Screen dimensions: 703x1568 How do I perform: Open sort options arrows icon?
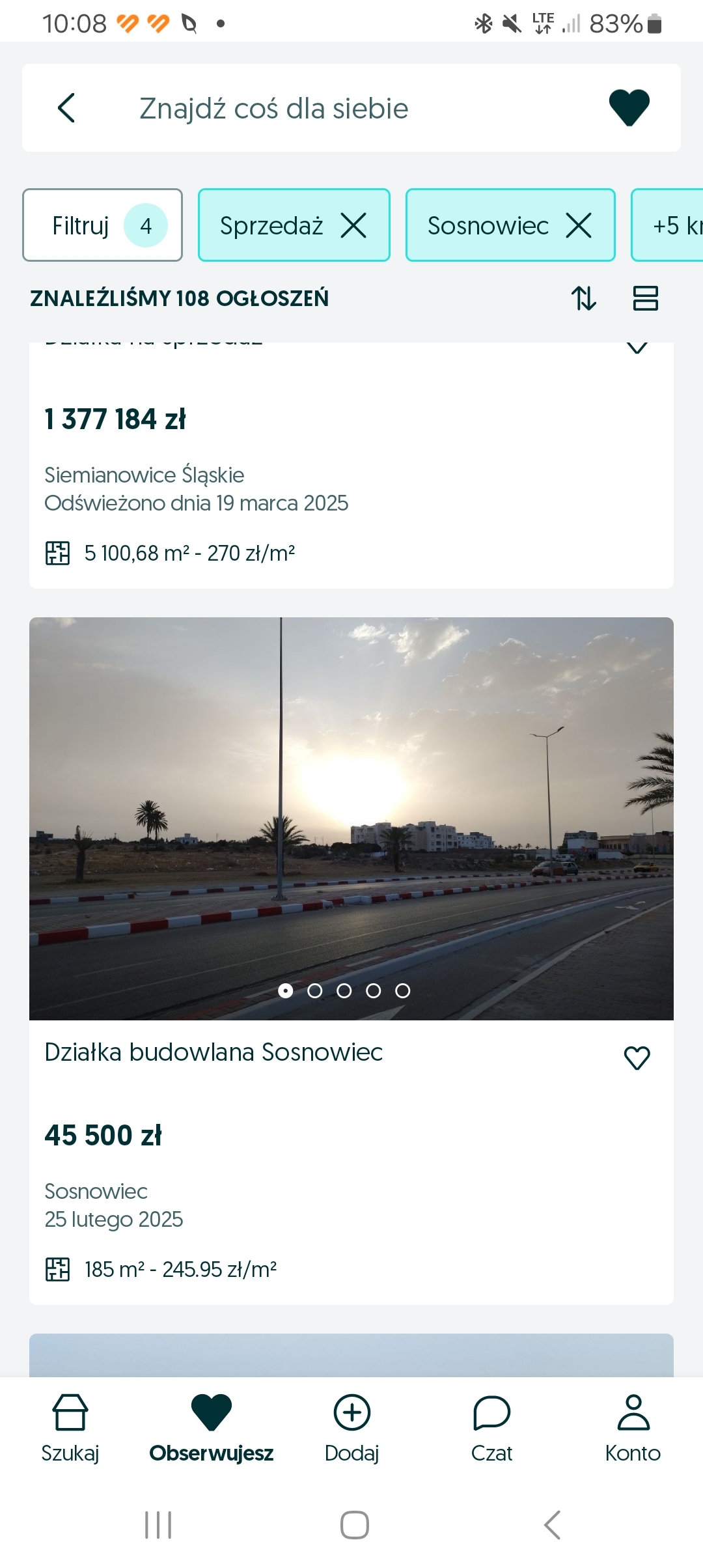click(x=583, y=298)
